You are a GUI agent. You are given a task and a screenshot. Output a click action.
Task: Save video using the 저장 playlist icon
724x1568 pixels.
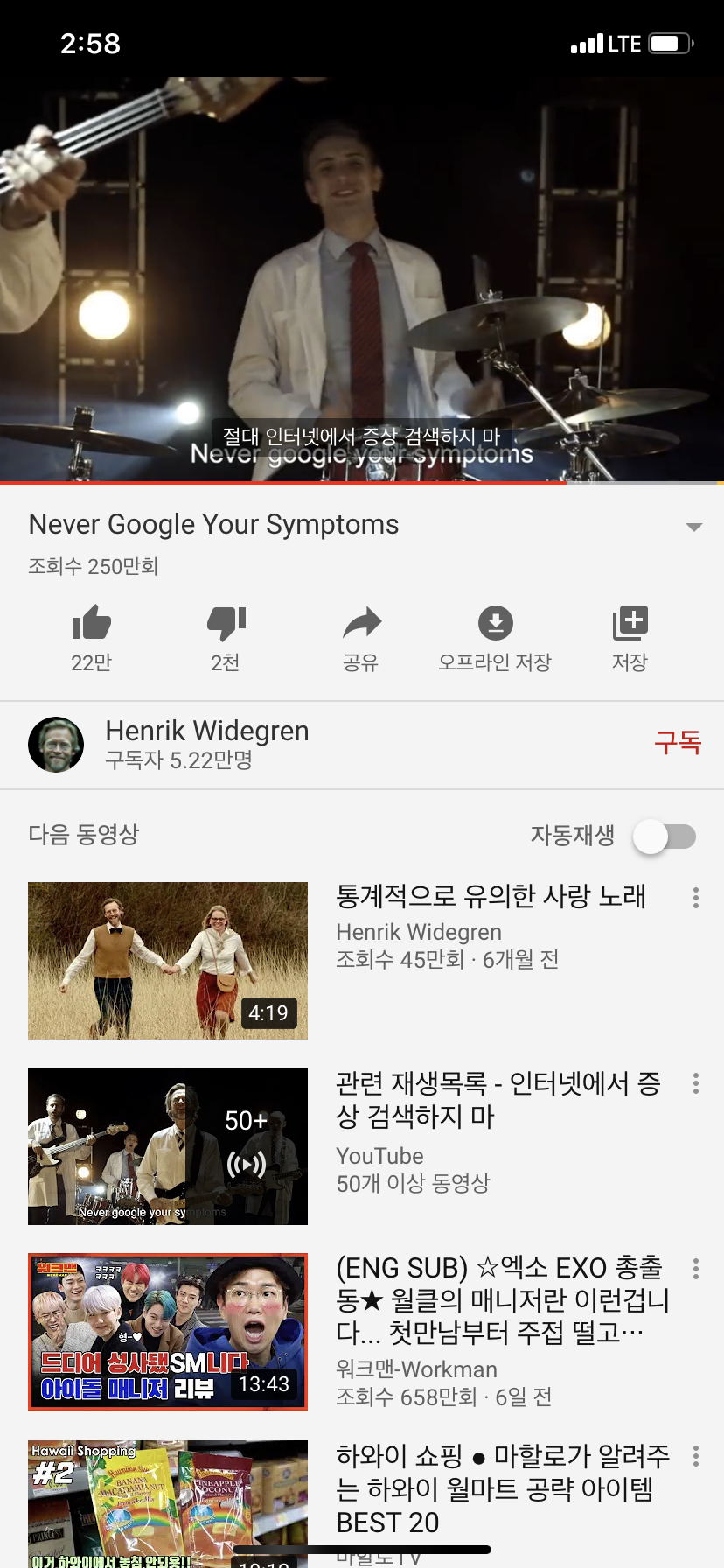(x=630, y=623)
